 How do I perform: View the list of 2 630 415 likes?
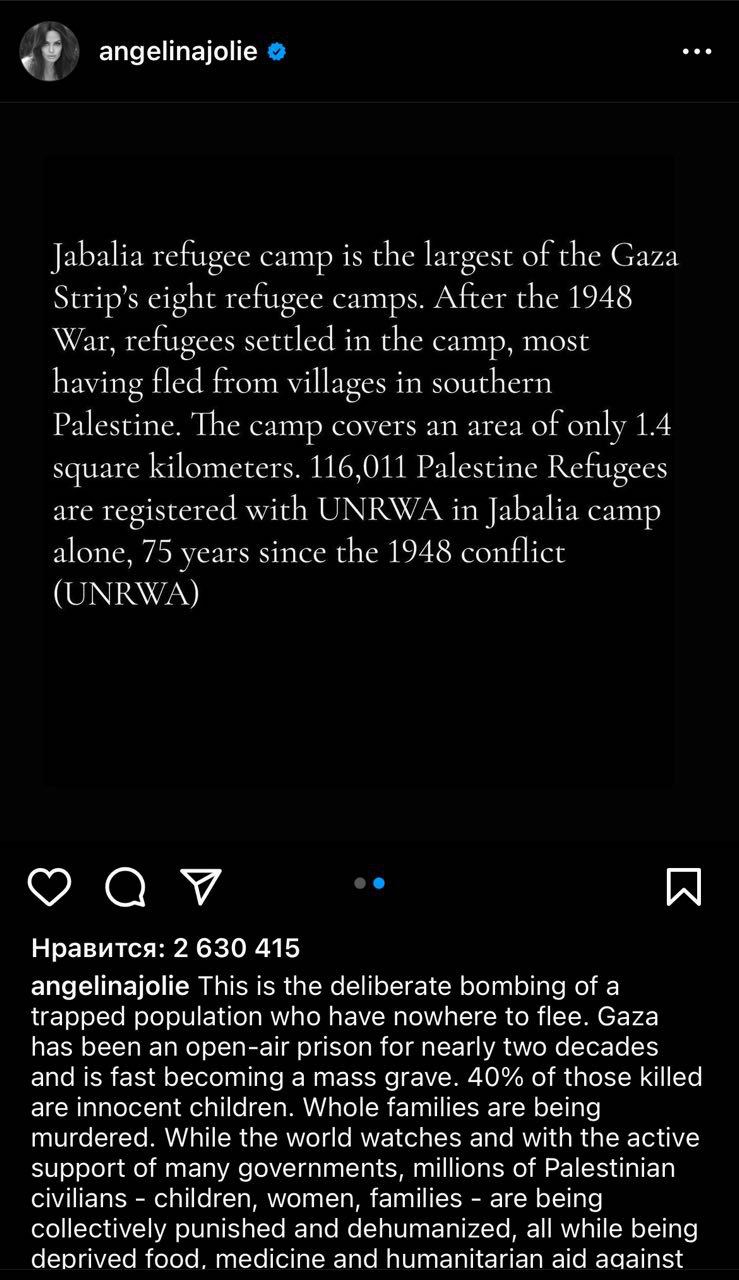click(165, 947)
